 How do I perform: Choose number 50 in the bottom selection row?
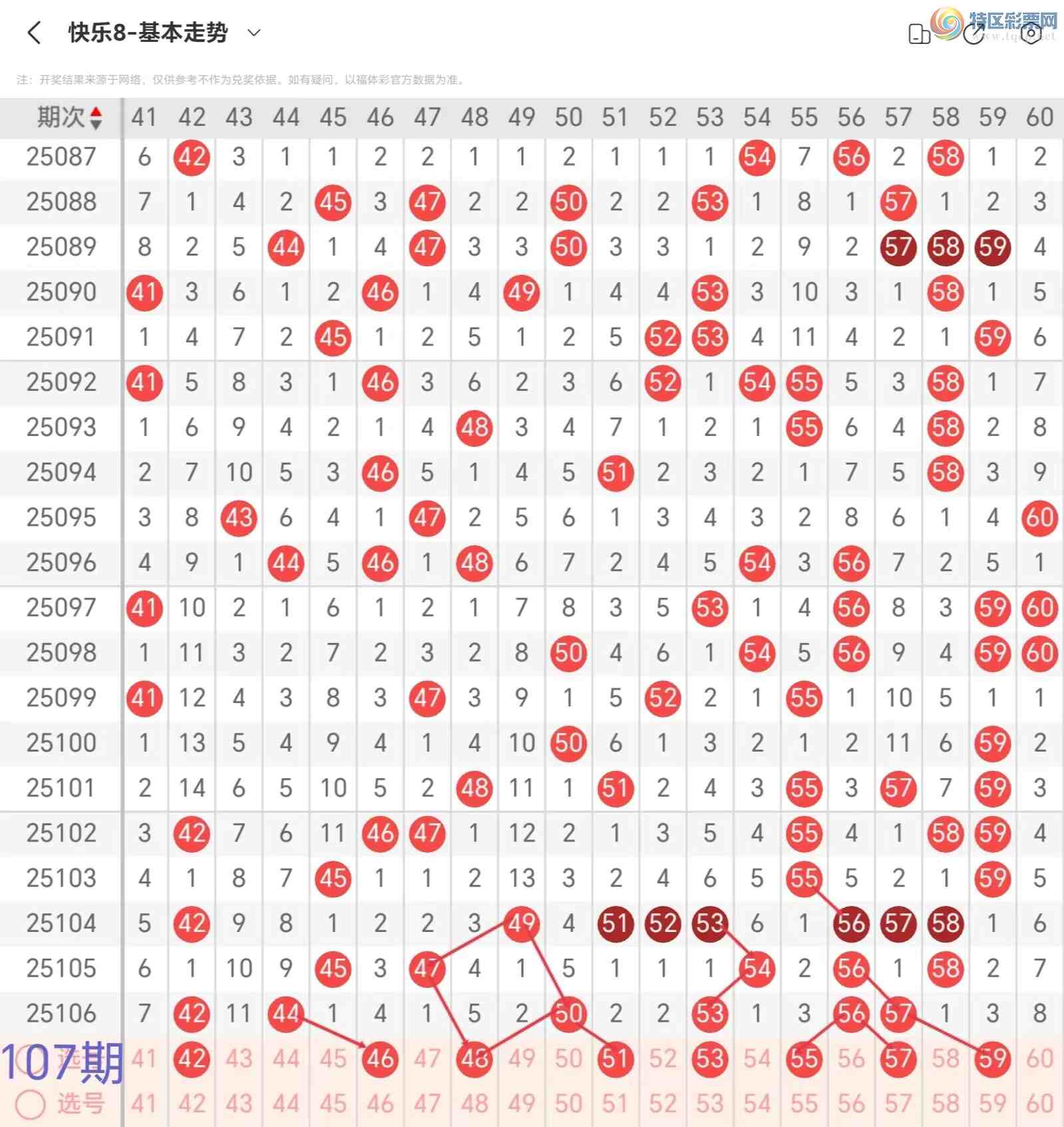pos(568,1104)
